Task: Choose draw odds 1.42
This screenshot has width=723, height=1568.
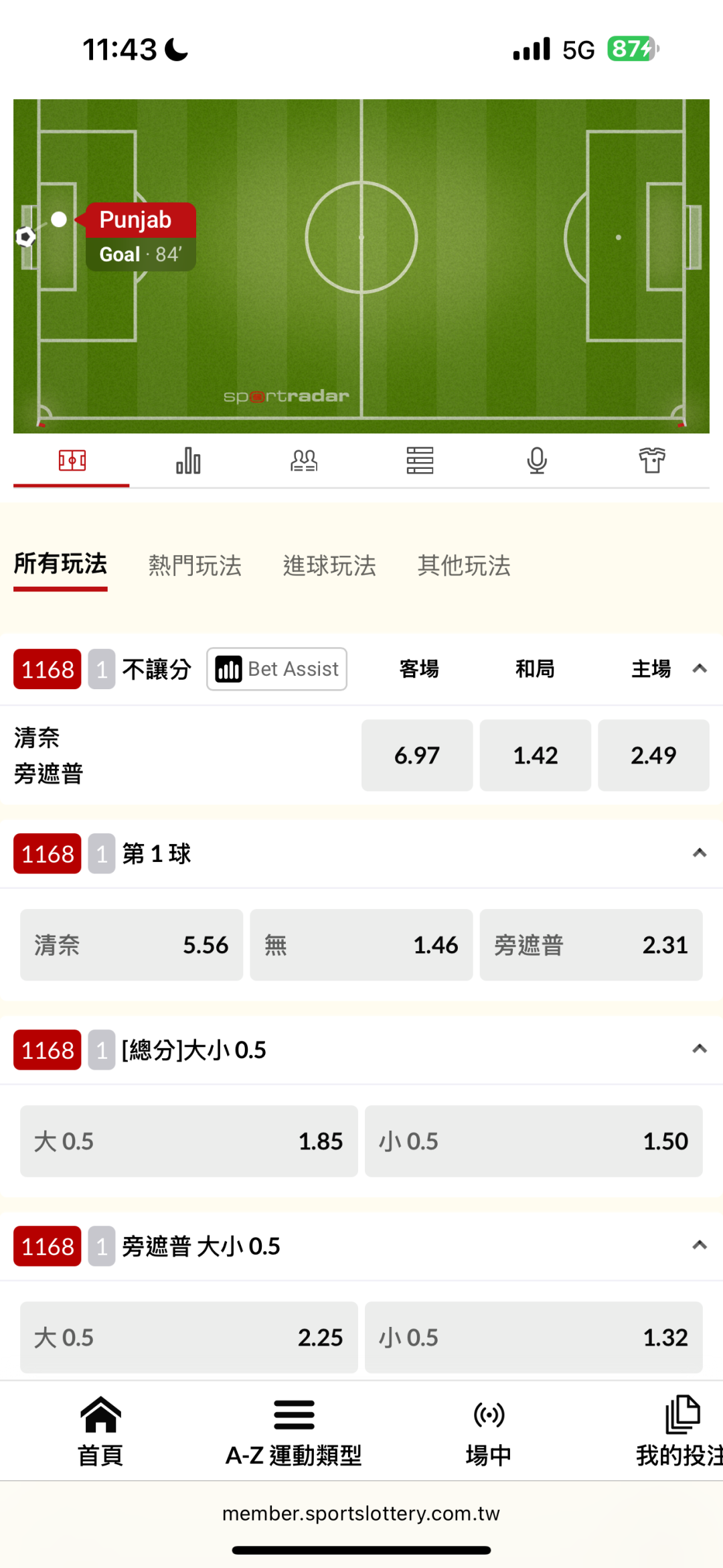Action: [536, 756]
